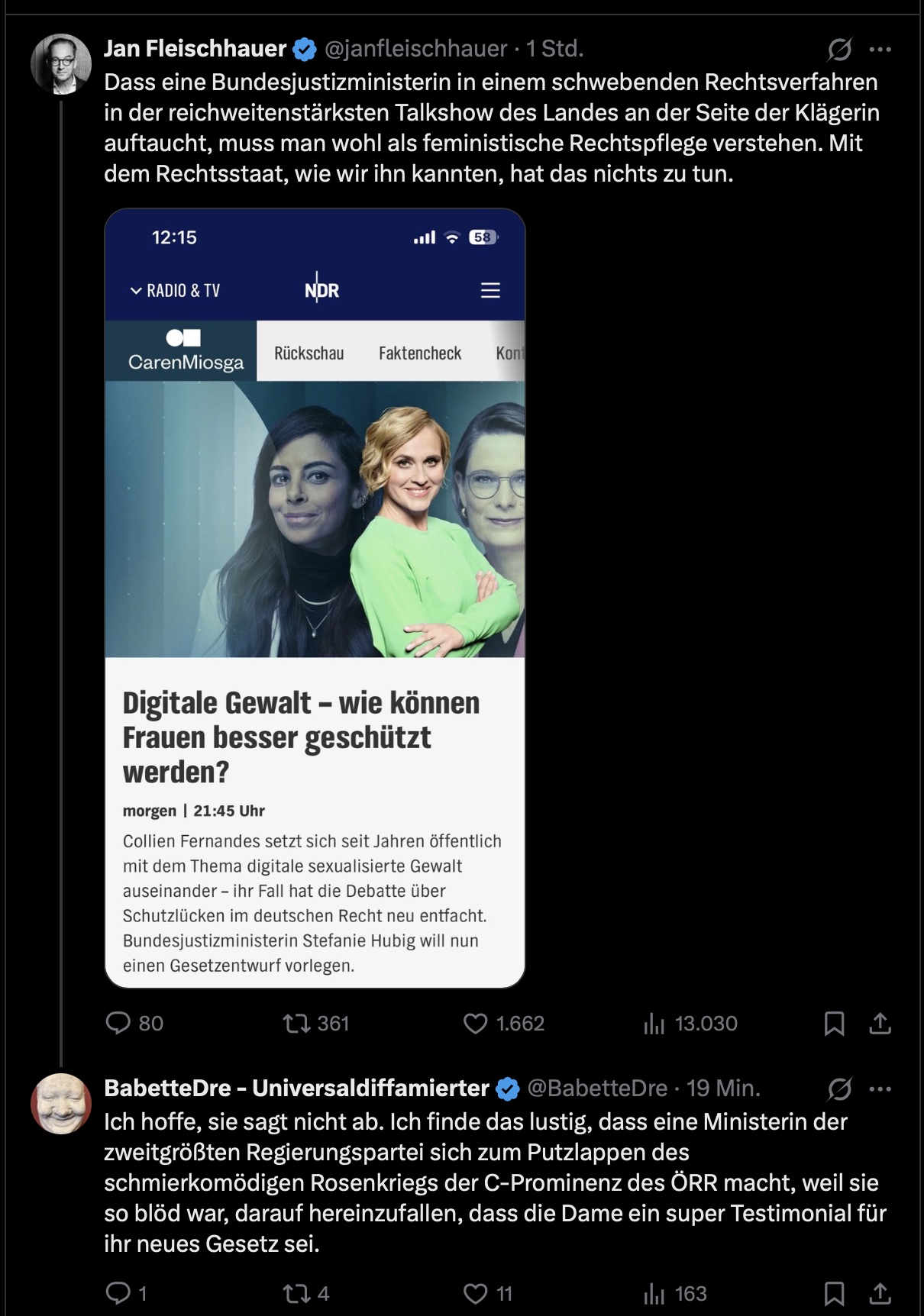Repost BabetteDre's reply

point(296,1293)
